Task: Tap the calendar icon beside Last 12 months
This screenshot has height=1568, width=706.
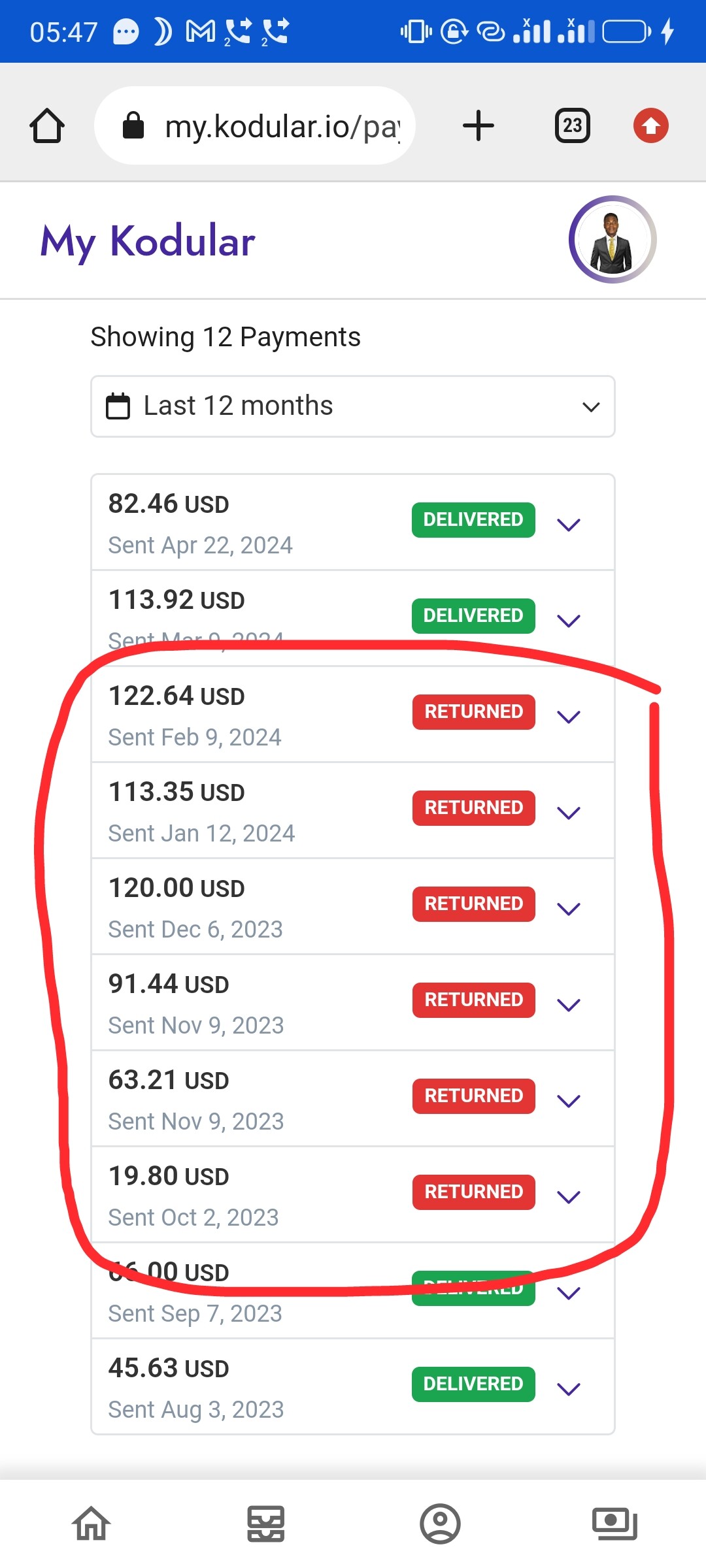Action: click(x=118, y=406)
